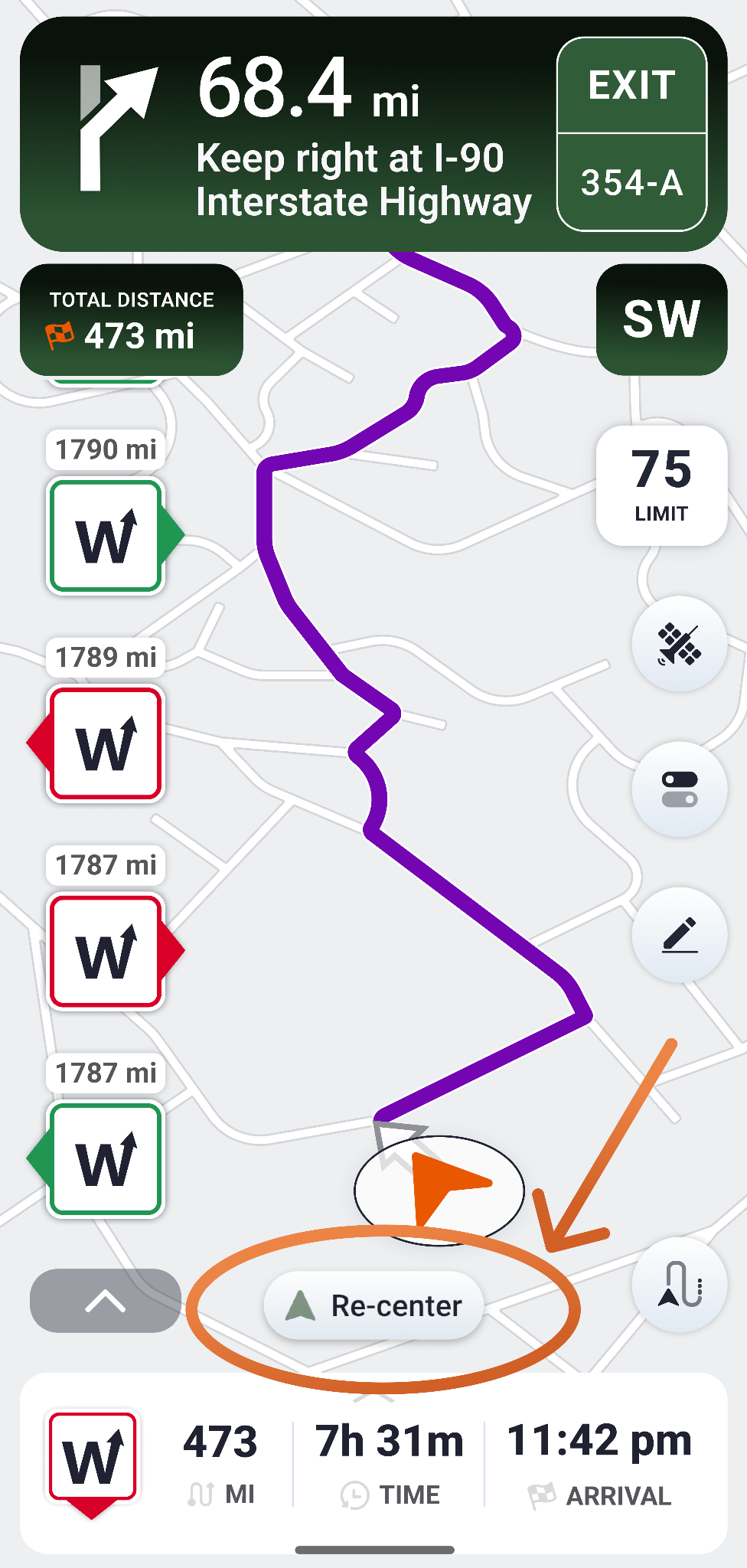This screenshot has width=747, height=1568.
Task: Open the weigh station at 1789 mi
Action: pos(106,743)
